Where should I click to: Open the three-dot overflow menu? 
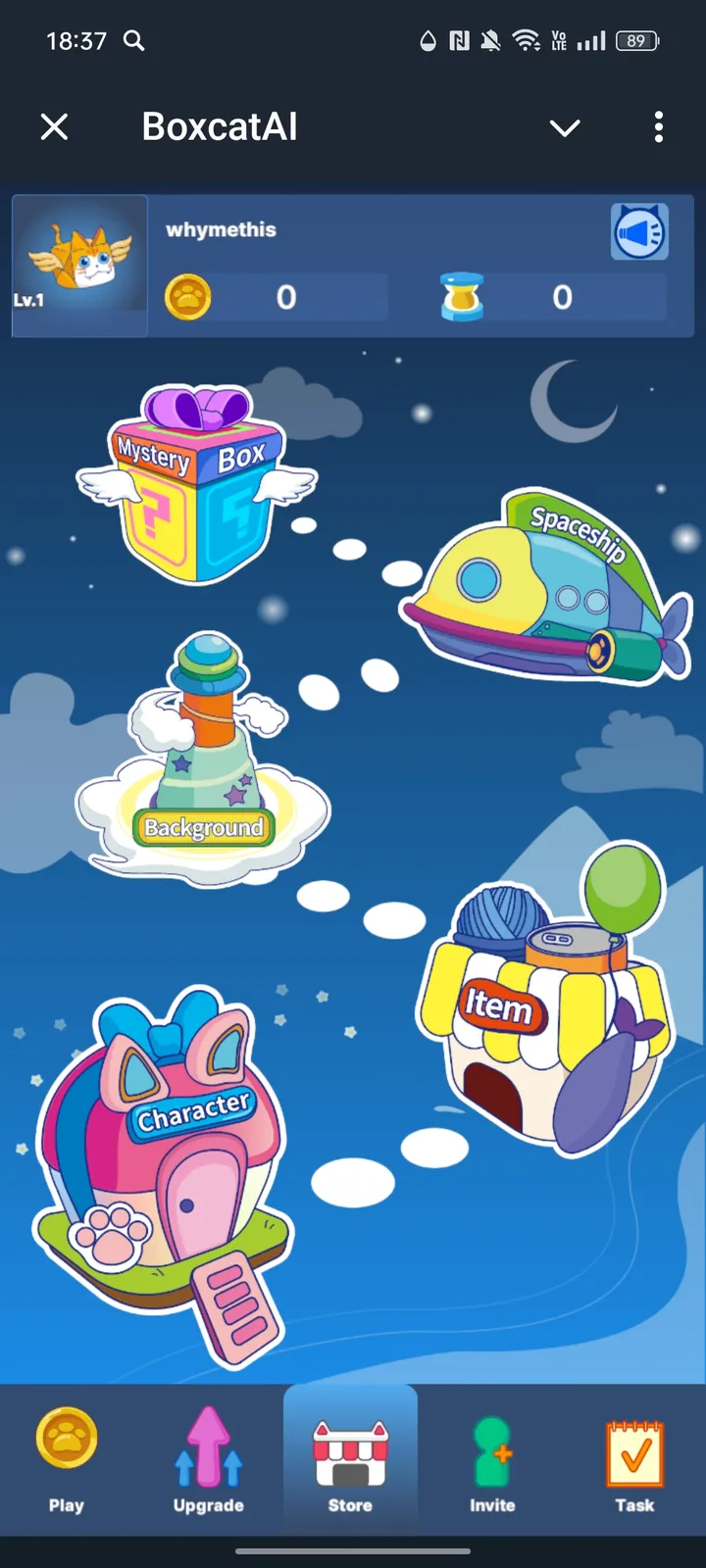(658, 126)
